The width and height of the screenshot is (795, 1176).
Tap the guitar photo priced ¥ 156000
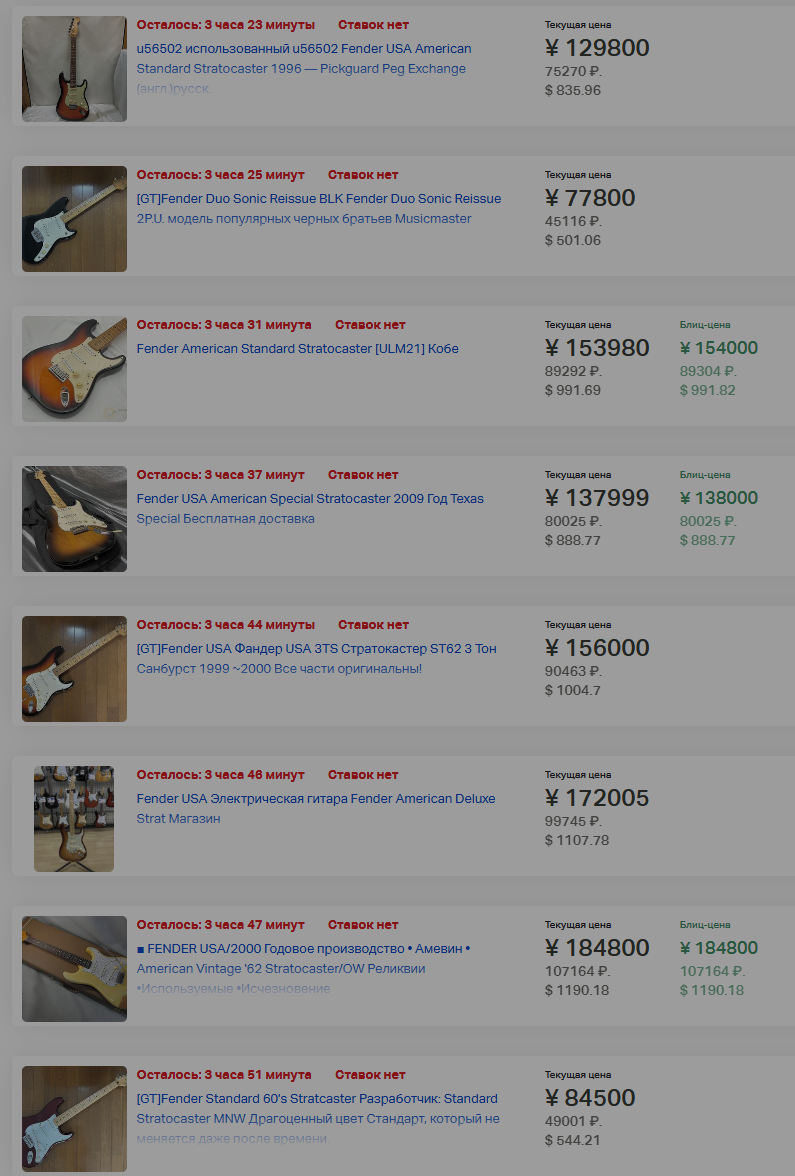tap(74, 669)
